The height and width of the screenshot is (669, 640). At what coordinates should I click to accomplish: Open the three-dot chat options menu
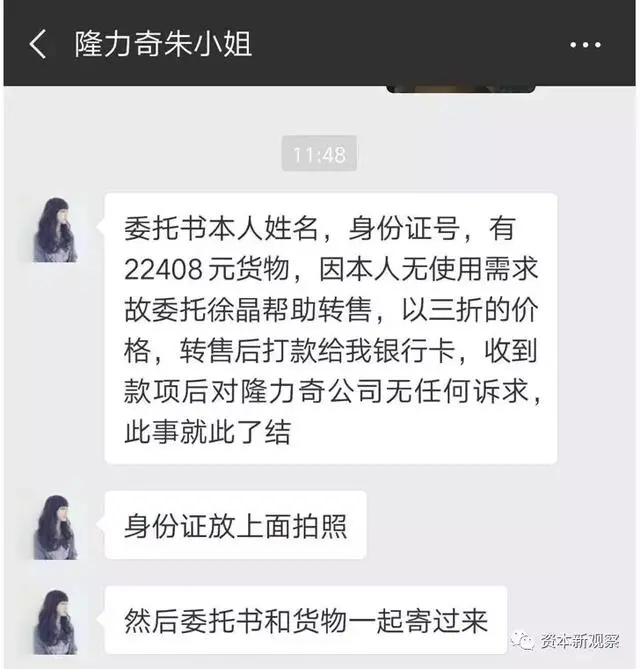pyautogui.click(x=586, y=45)
